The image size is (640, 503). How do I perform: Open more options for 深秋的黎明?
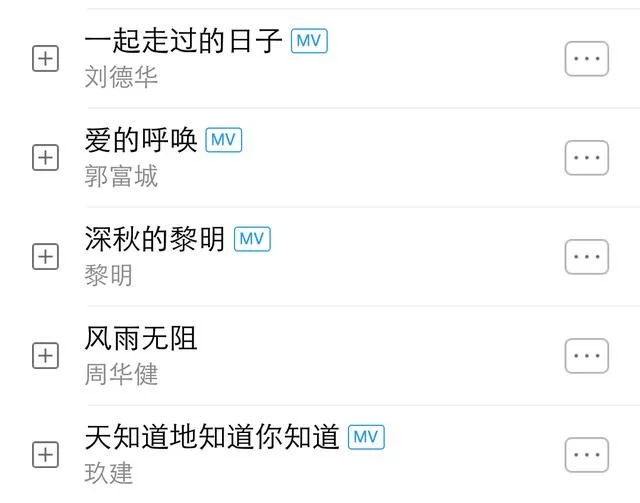[x=586, y=257]
